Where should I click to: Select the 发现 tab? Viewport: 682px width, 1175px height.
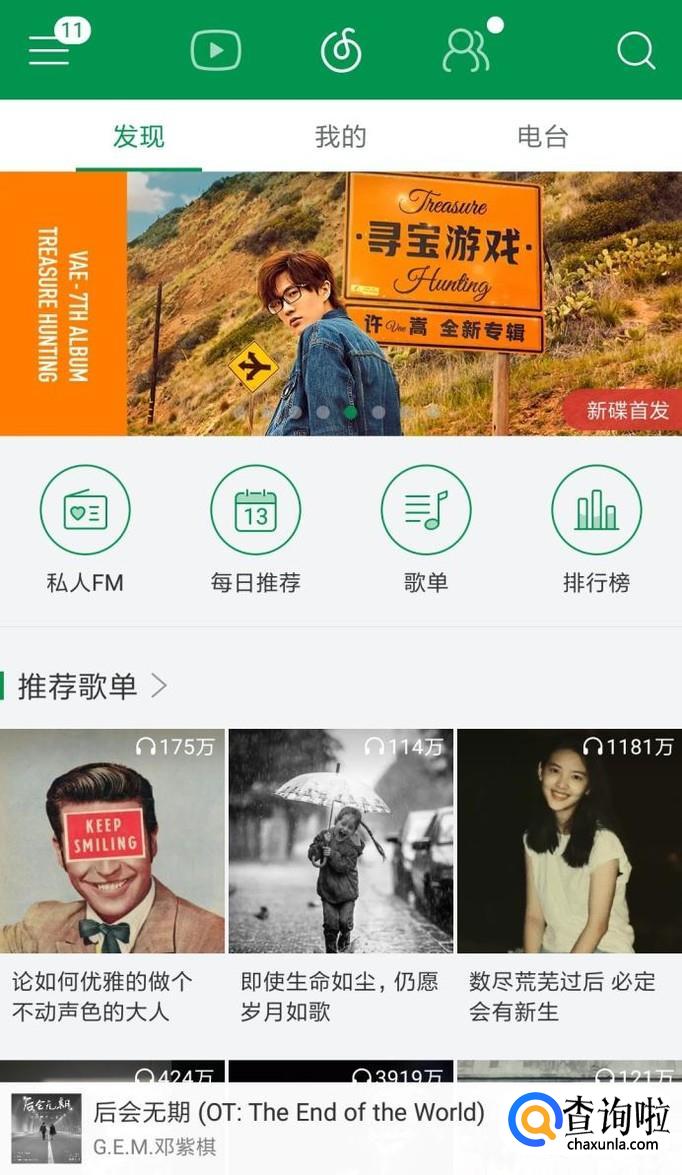[139, 136]
